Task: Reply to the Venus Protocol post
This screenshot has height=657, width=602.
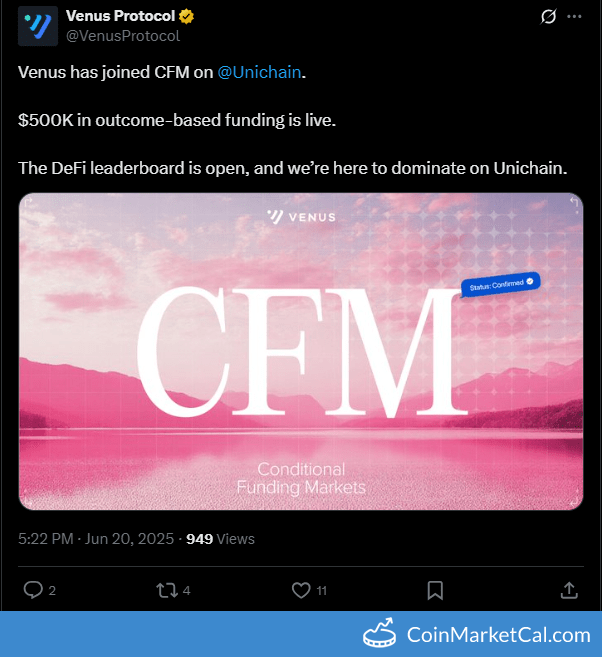Action: [33, 590]
